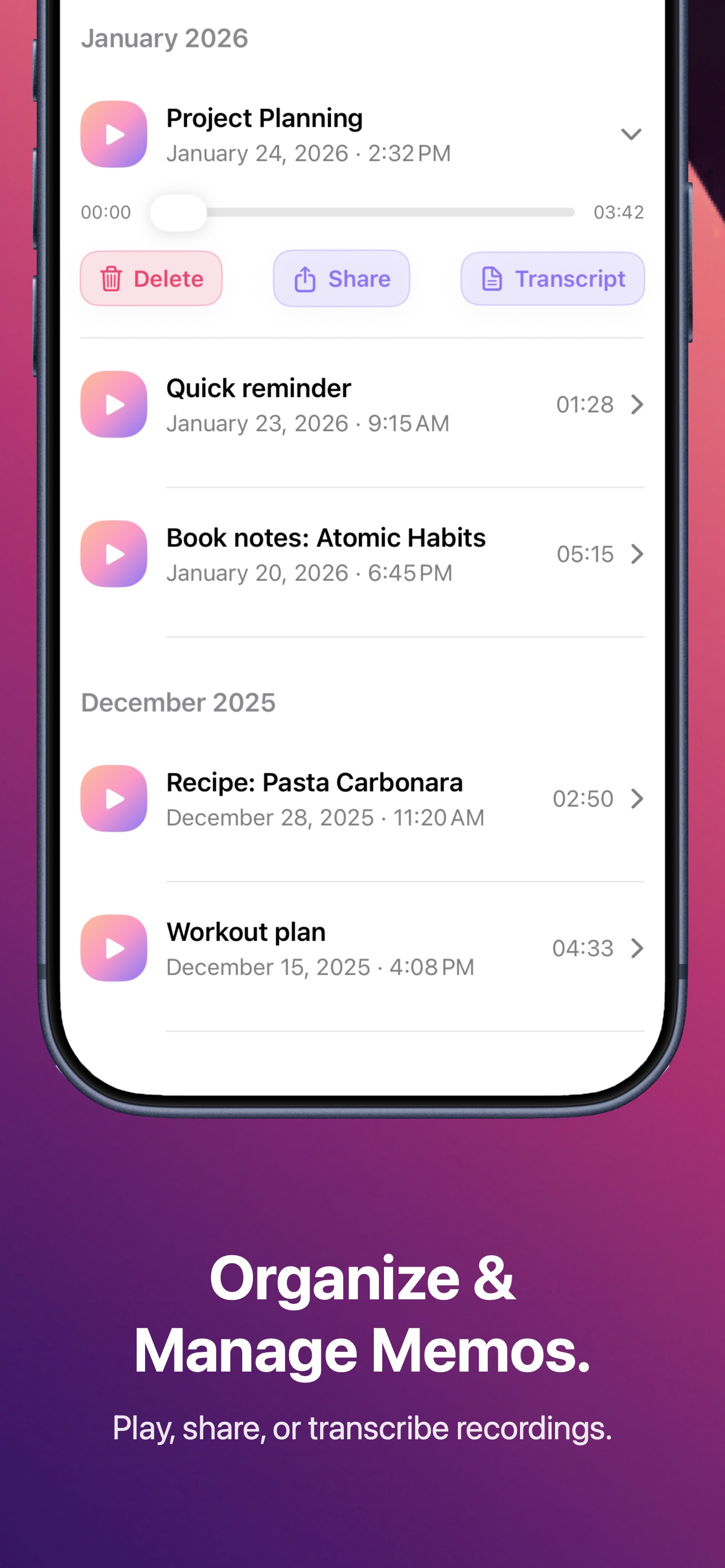Open Book notes: Atomic Habits details

(637, 554)
